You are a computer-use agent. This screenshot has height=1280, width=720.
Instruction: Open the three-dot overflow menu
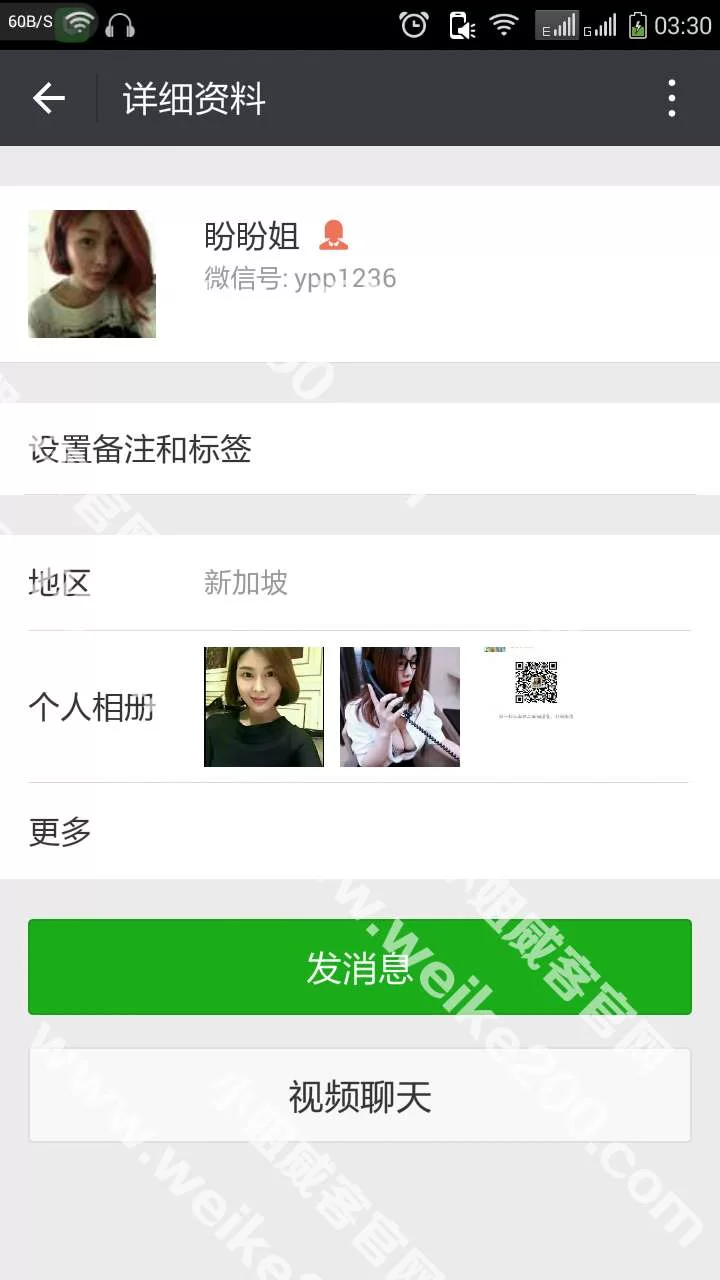click(x=671, y=98)
